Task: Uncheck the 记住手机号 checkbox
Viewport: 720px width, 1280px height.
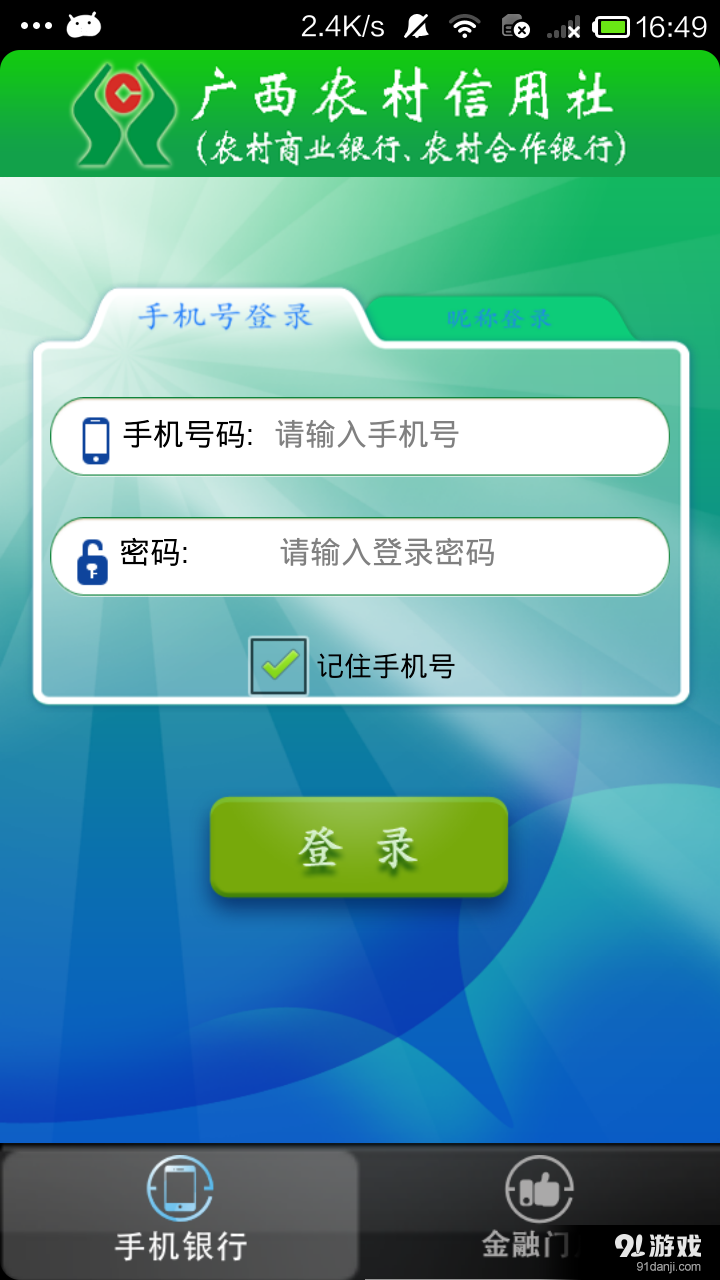Action: (x=278, y=666)
